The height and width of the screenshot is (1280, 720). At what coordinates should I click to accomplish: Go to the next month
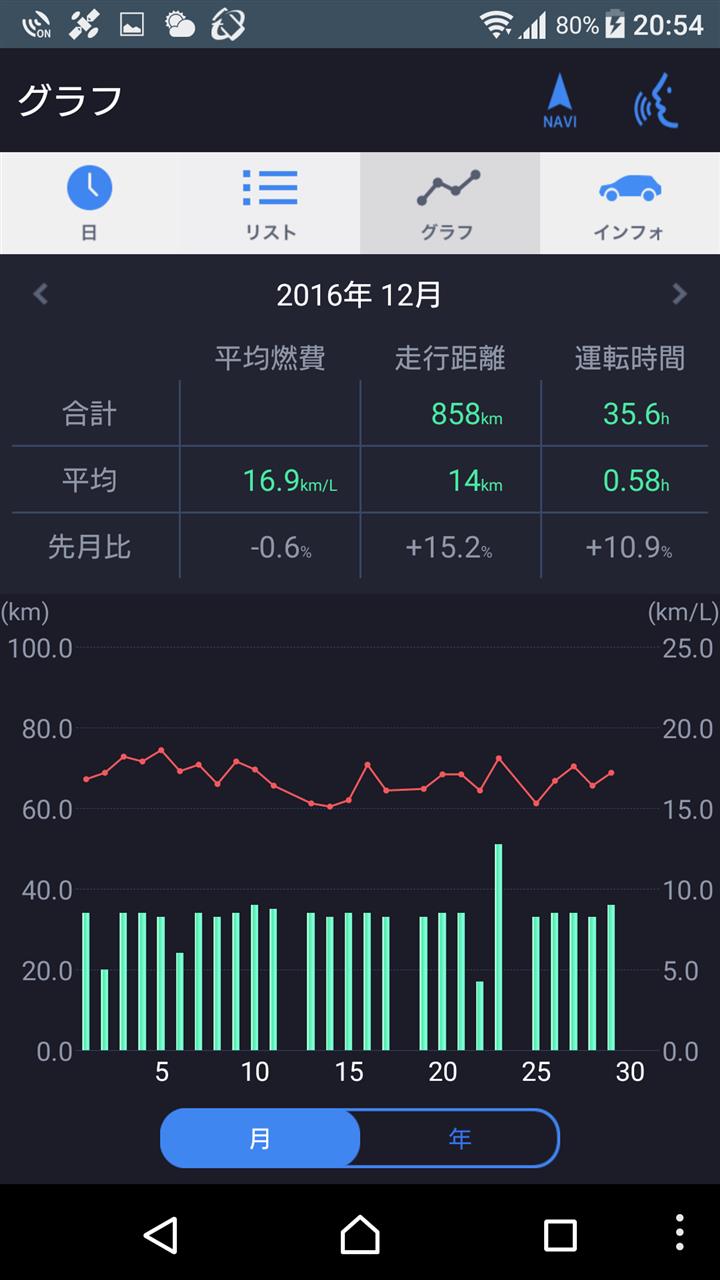pyautogui.click(x=679, y=294)
